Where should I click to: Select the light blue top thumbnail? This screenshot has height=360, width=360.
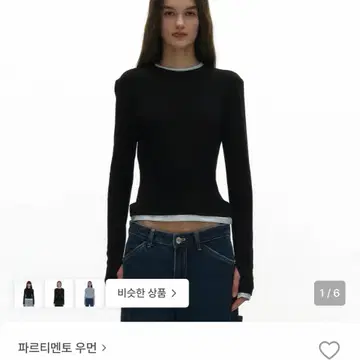(x=89, y=293)
